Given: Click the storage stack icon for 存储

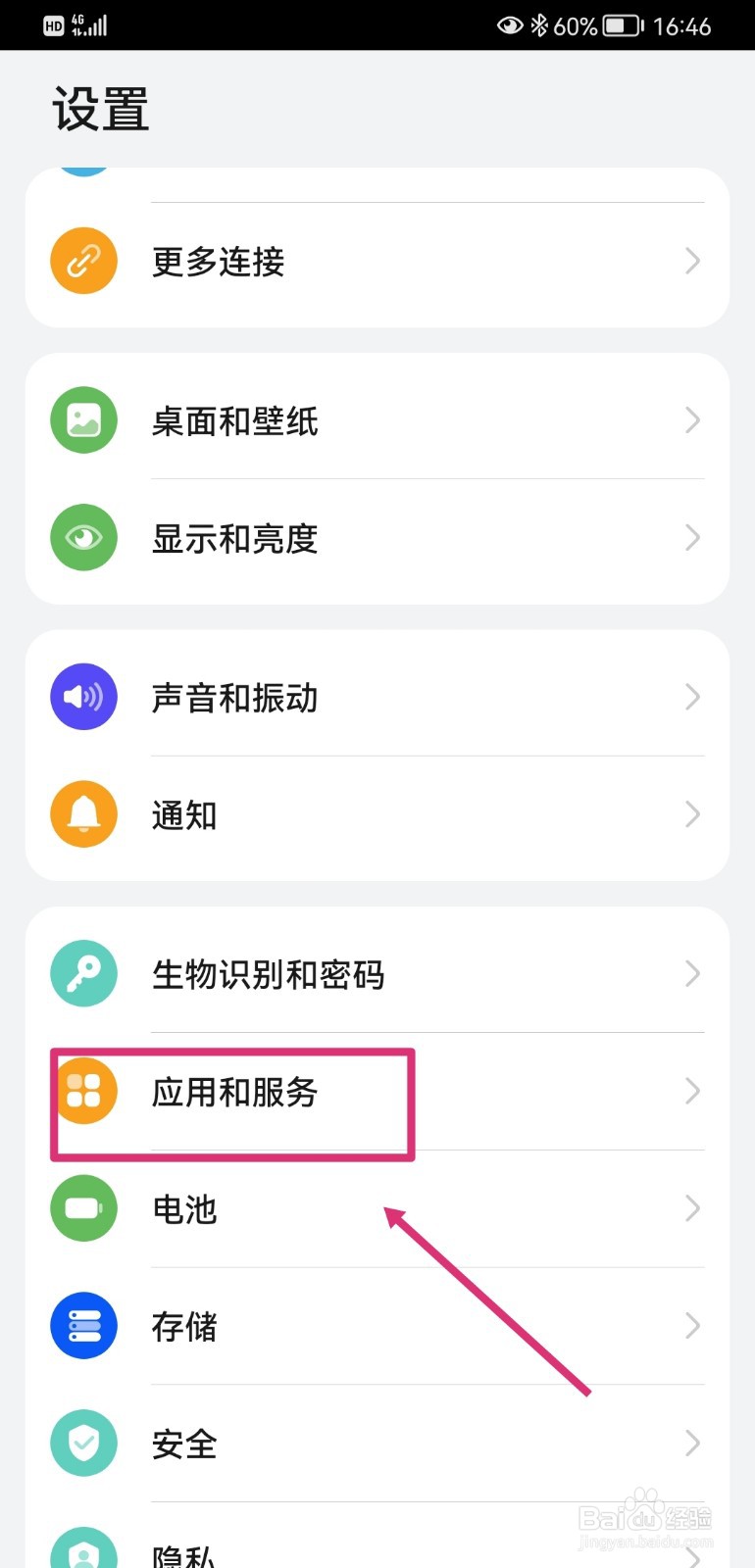Looking at the screenshot, I should pyautogui.click(x=83, y=1325).
